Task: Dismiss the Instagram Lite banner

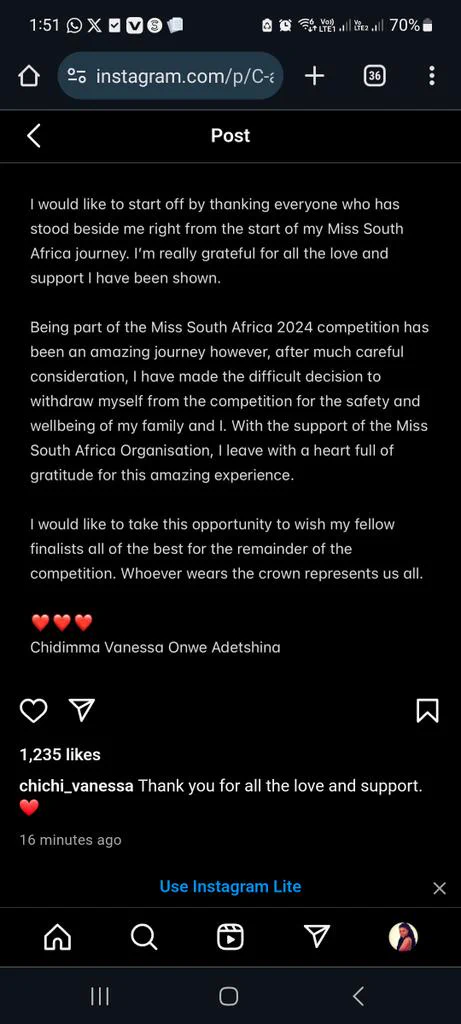Action: [x=439, y=888]
